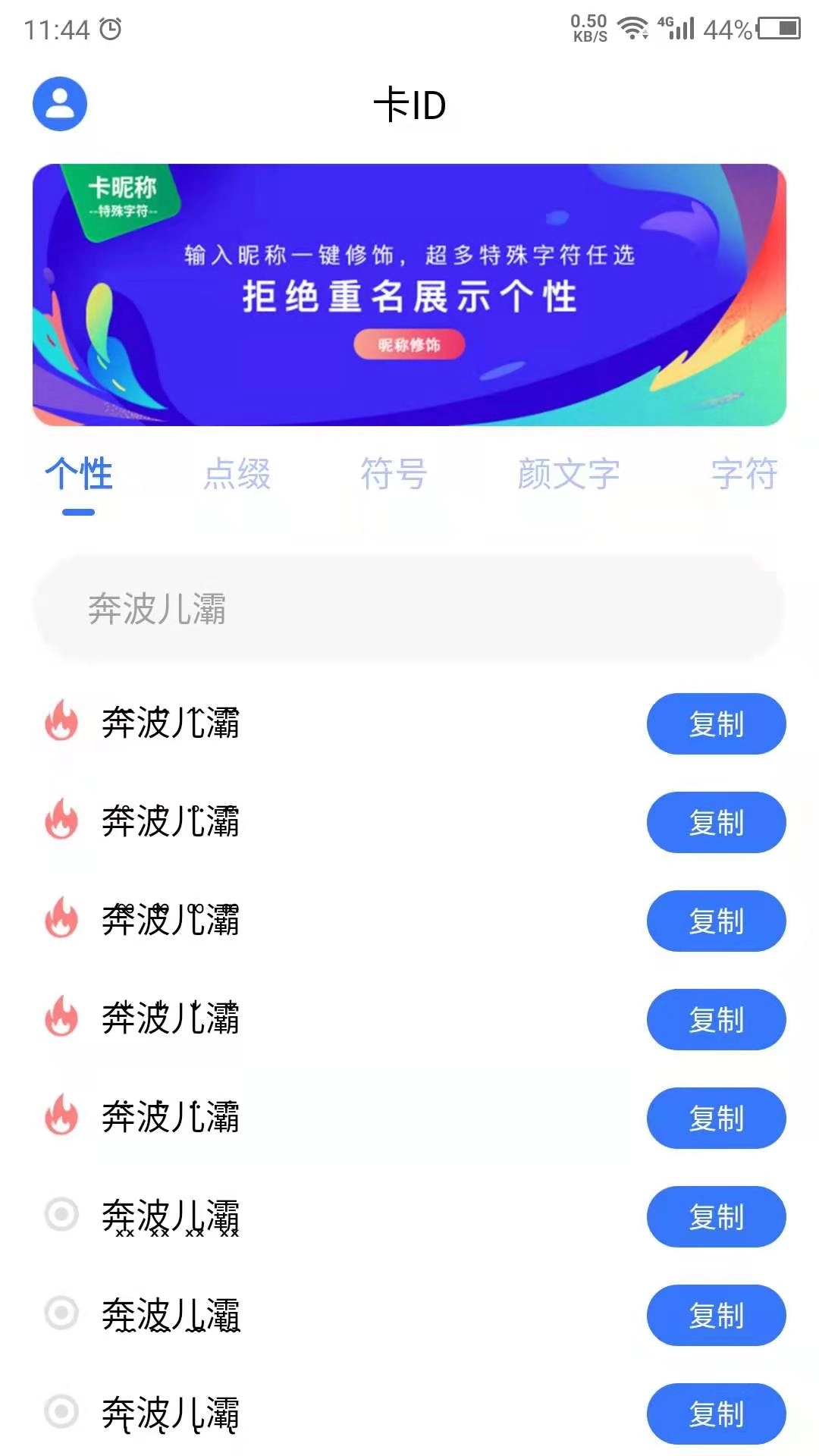
Task: Click the flame icon beside the first nickname
Action: point(60,723)
